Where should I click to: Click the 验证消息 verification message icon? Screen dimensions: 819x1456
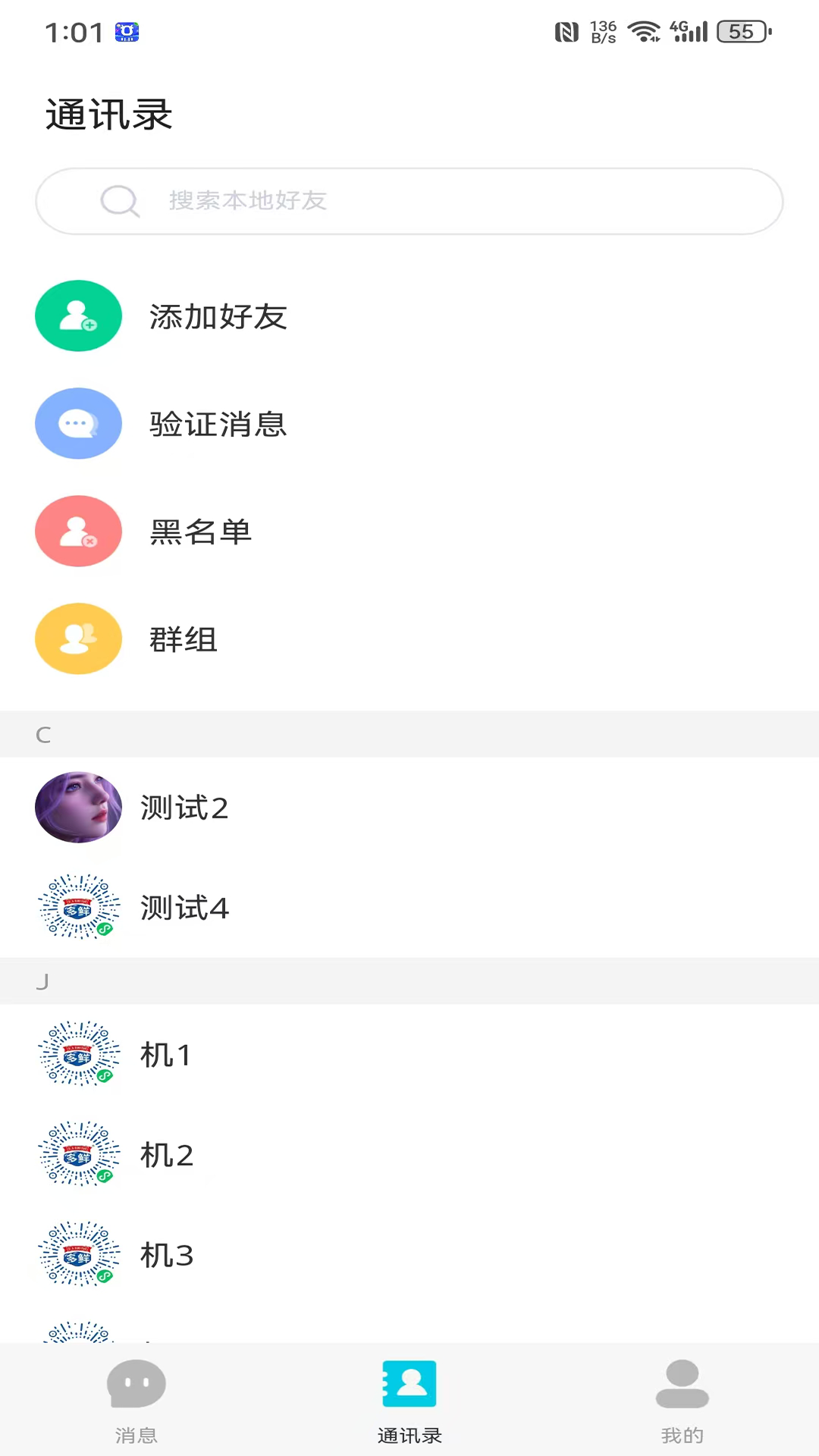tap(78, 423)
